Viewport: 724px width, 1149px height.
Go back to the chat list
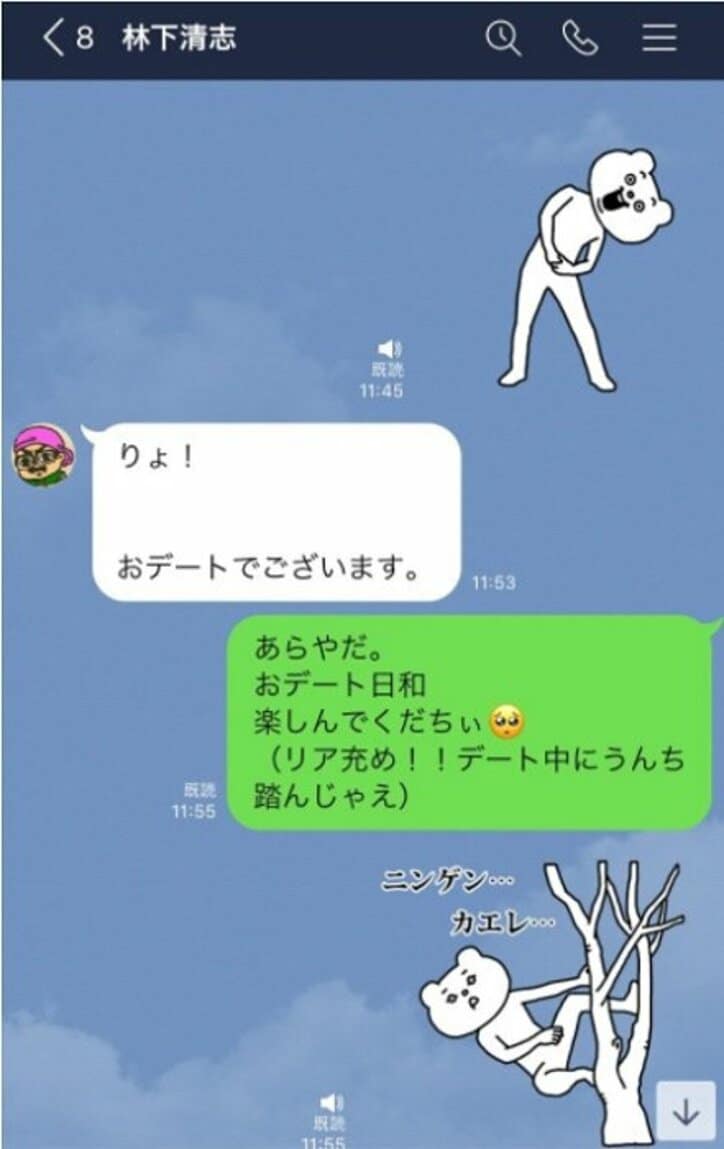(x=55, y=38)
